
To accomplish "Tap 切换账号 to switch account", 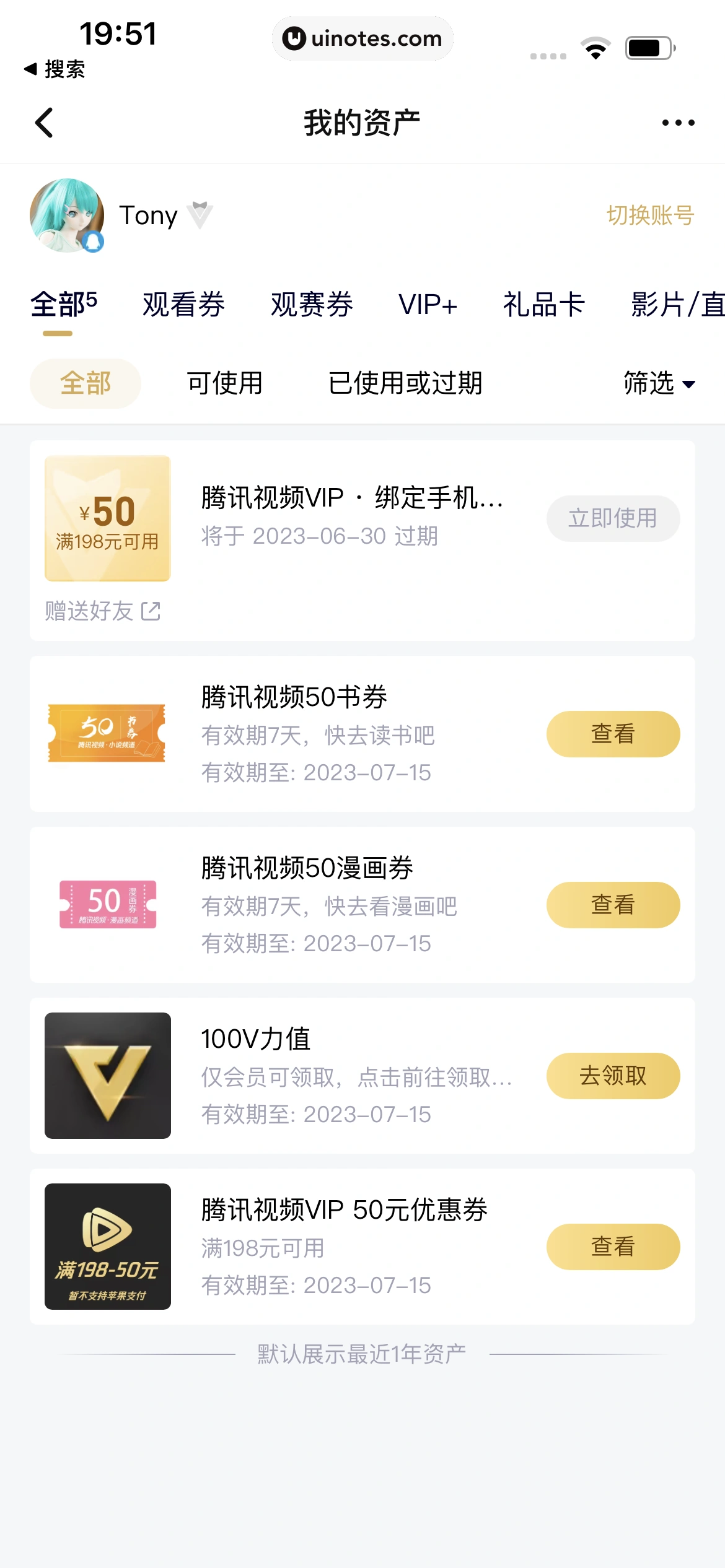I will pos(650,216).
